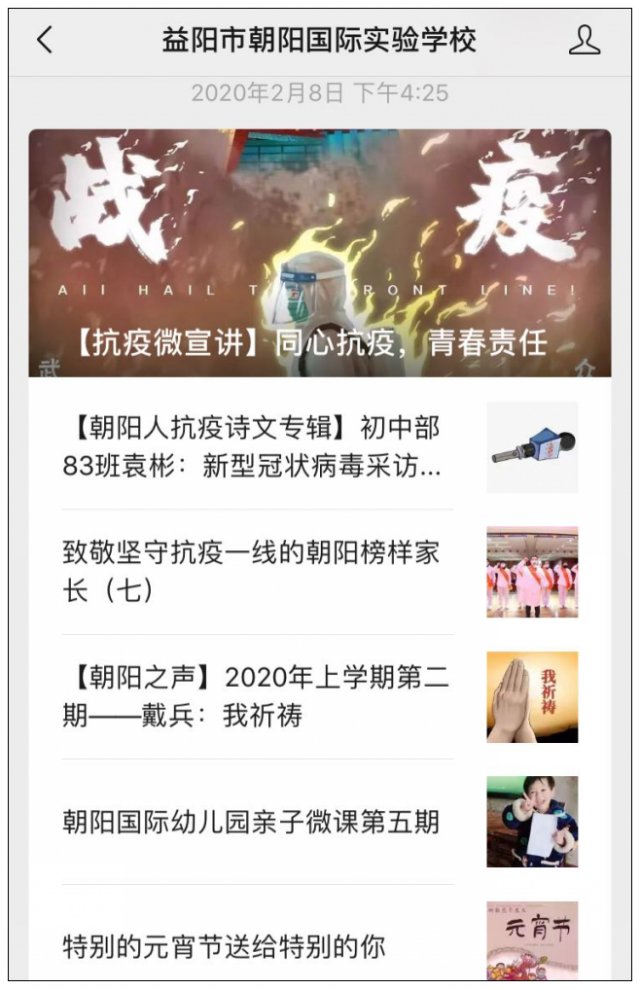
Task: Go back using the top-left arrow
Action: (44, 40)
